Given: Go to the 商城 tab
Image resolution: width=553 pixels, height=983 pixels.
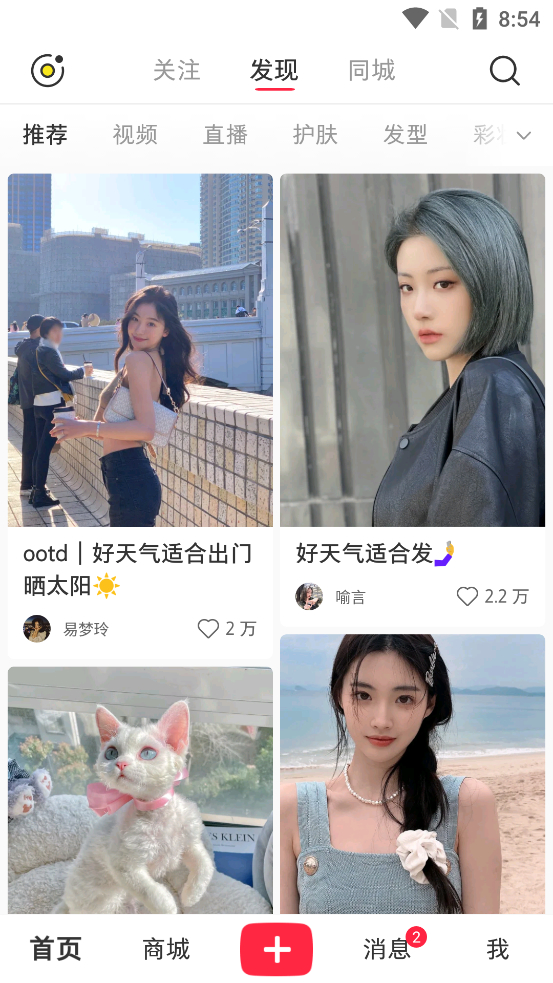Looking at the screenshot, I should 166,949.
